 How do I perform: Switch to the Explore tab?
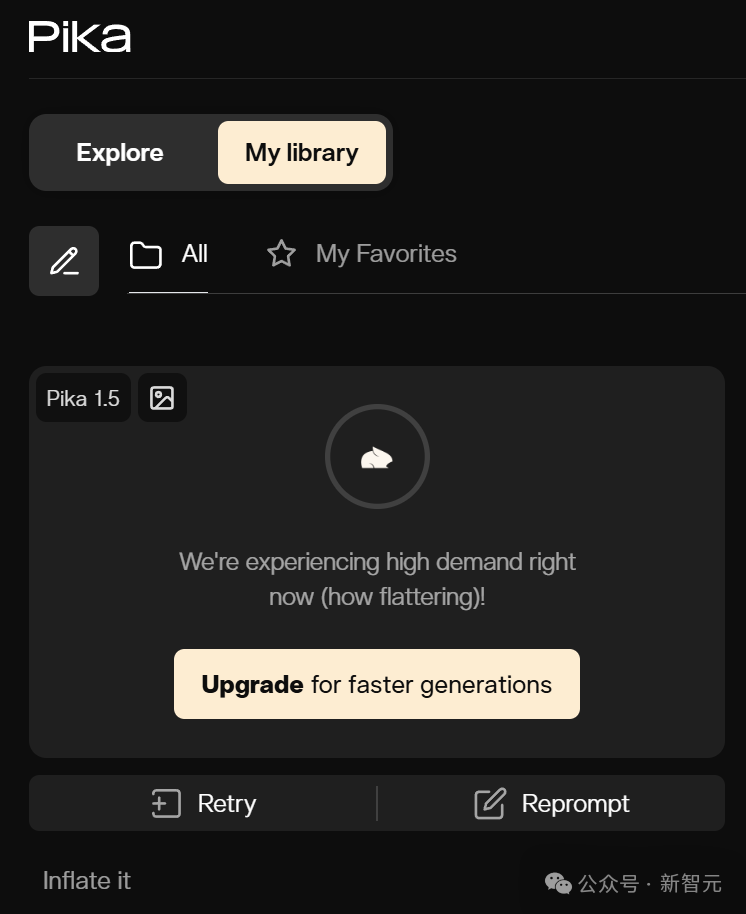pos(120,153)
